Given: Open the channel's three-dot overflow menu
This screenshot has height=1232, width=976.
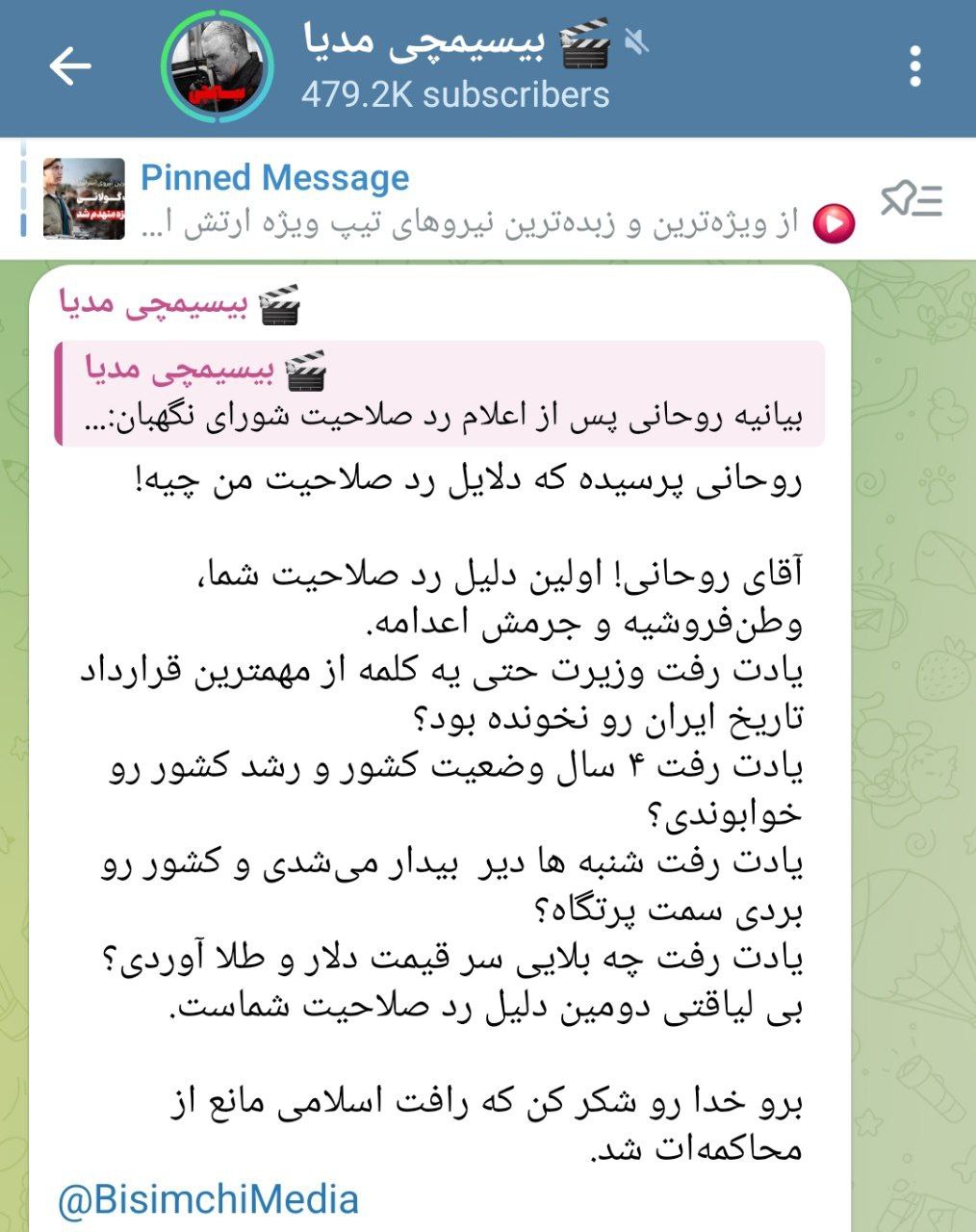Looking at the screenshot, I should [915, 66].
